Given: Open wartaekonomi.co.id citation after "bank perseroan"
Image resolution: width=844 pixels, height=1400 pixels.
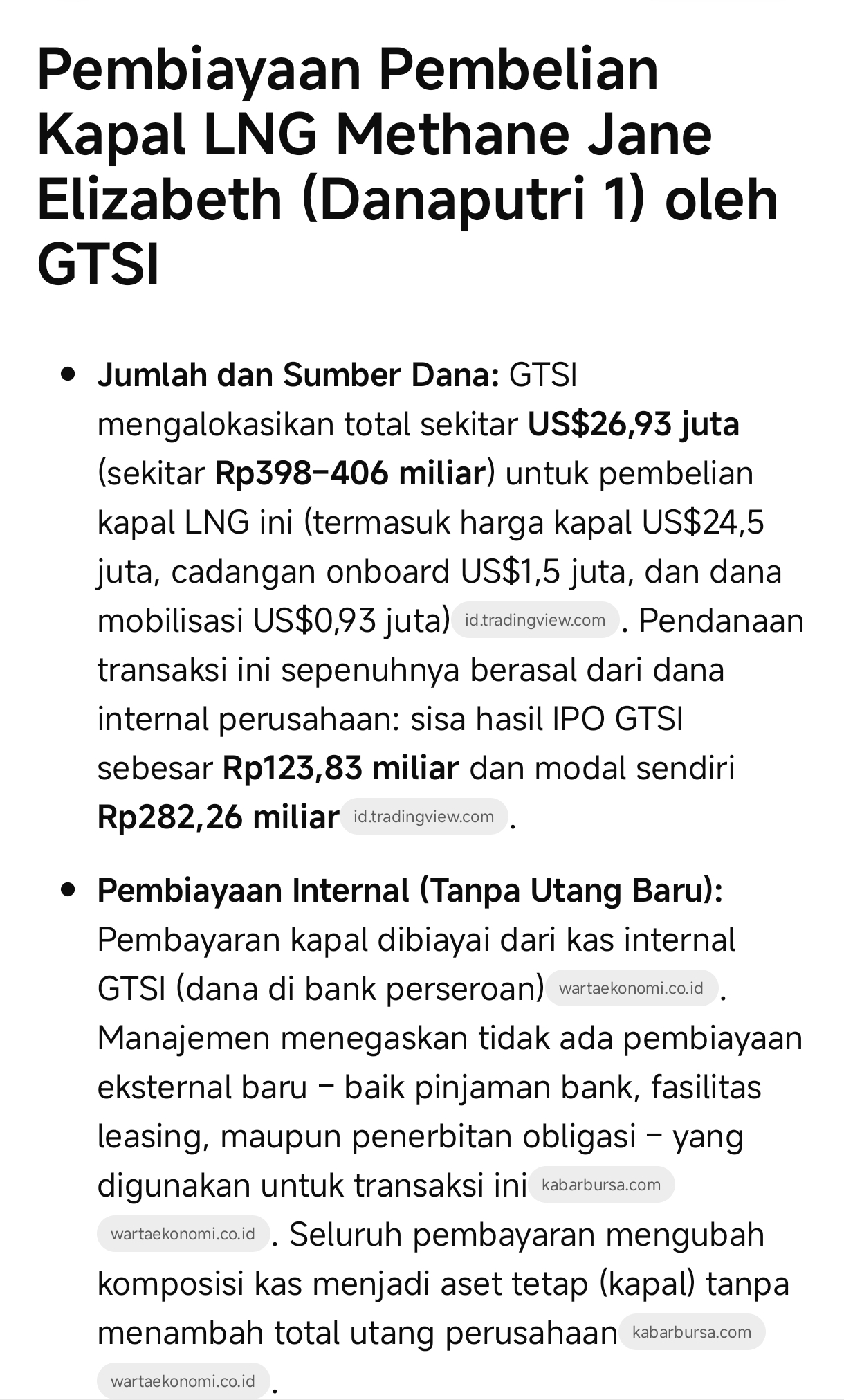Looking at the screenshot, I should (631, 988).
